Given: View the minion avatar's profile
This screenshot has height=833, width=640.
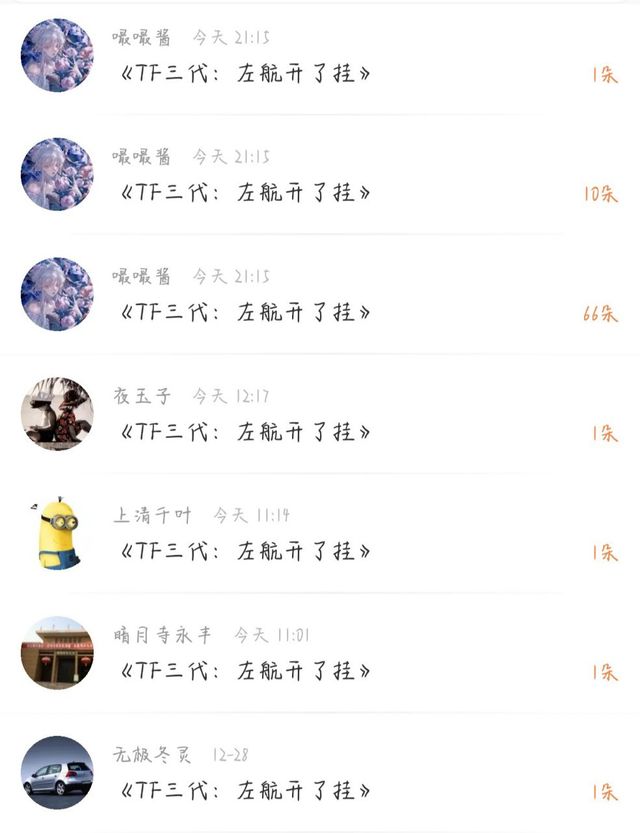Looking at the screenshot, I should click(57, 534).
